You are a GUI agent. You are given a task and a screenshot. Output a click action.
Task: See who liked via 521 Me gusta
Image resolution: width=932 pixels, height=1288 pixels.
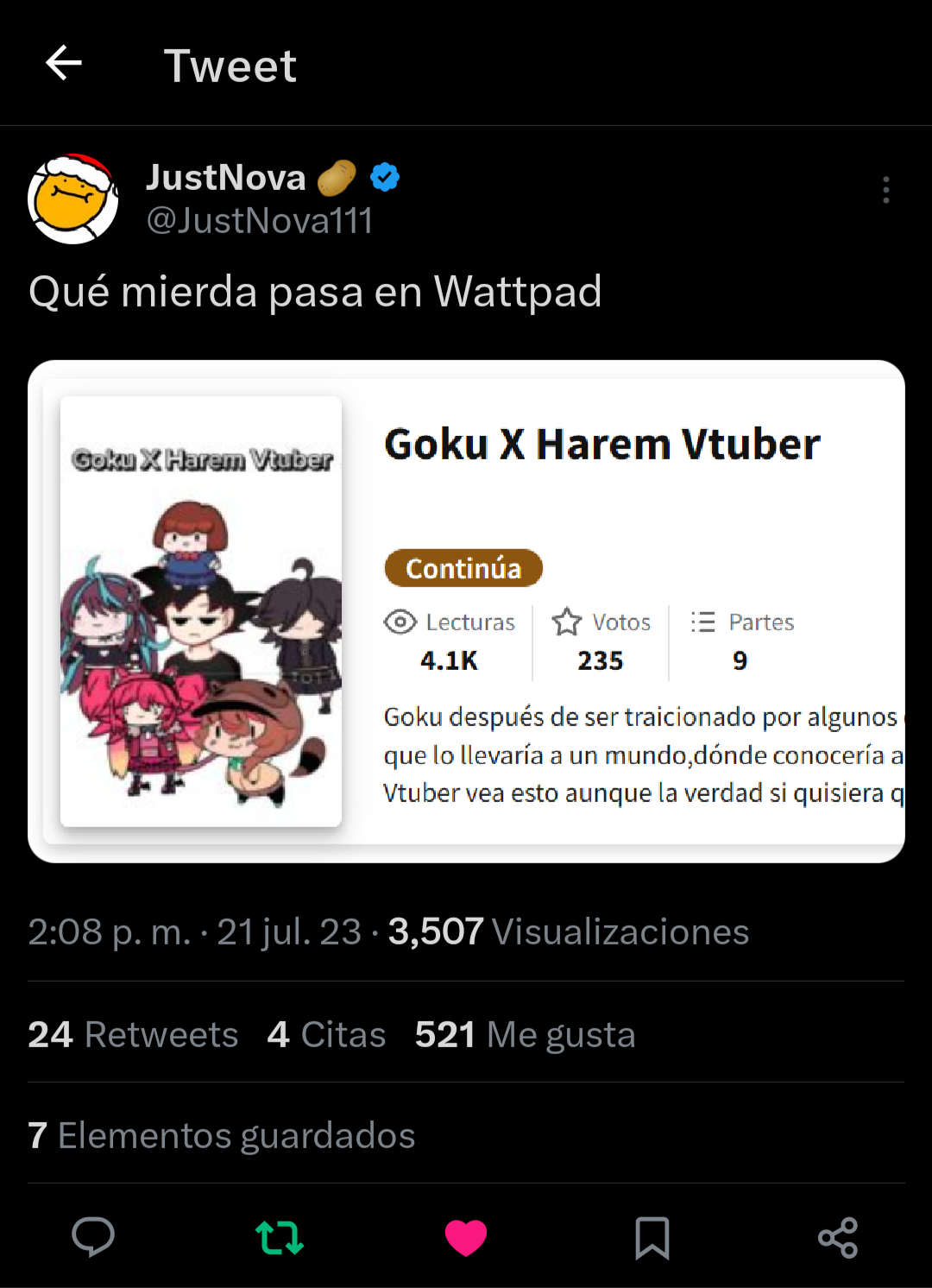[x=525, y=1034]
